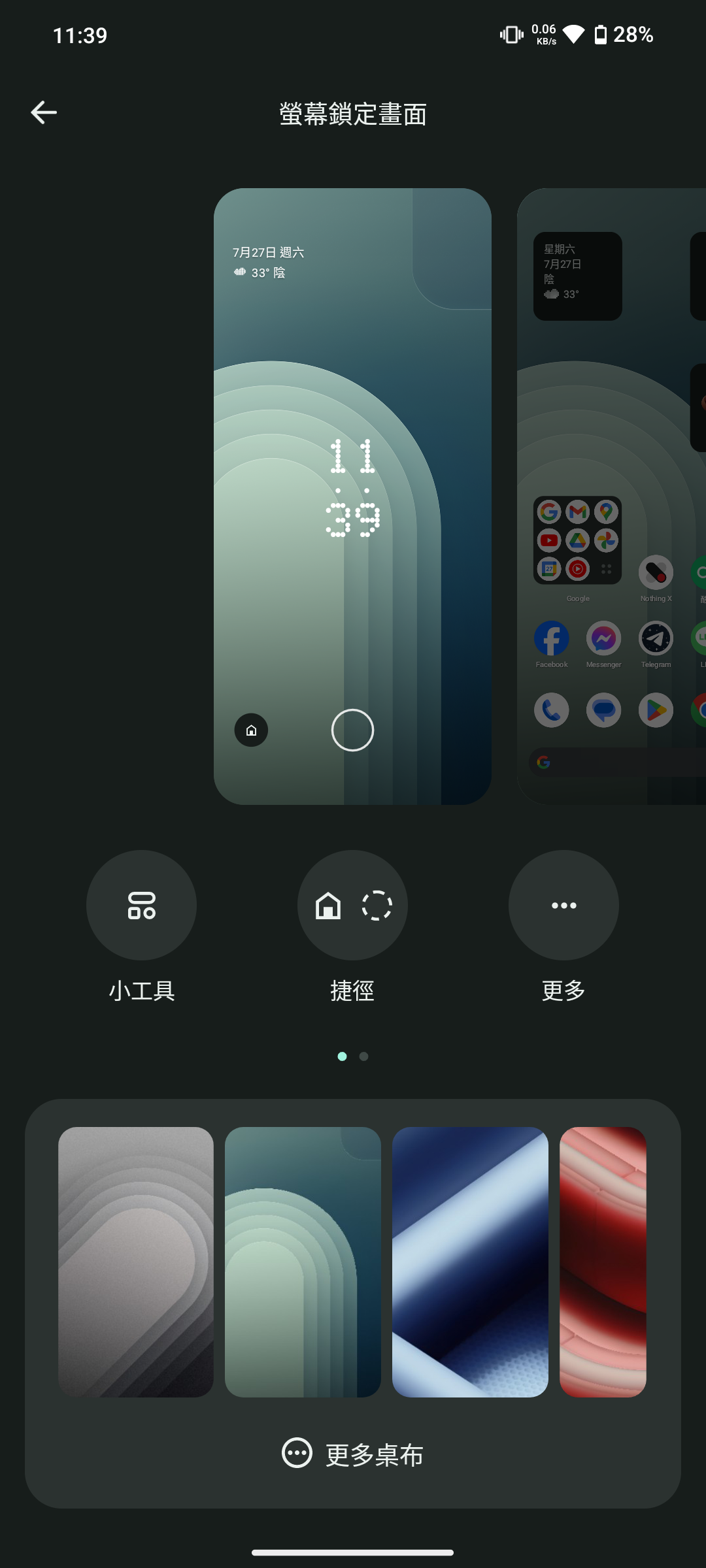
Task: Select the gray layered wallpaper
Action: [136, 1262]
